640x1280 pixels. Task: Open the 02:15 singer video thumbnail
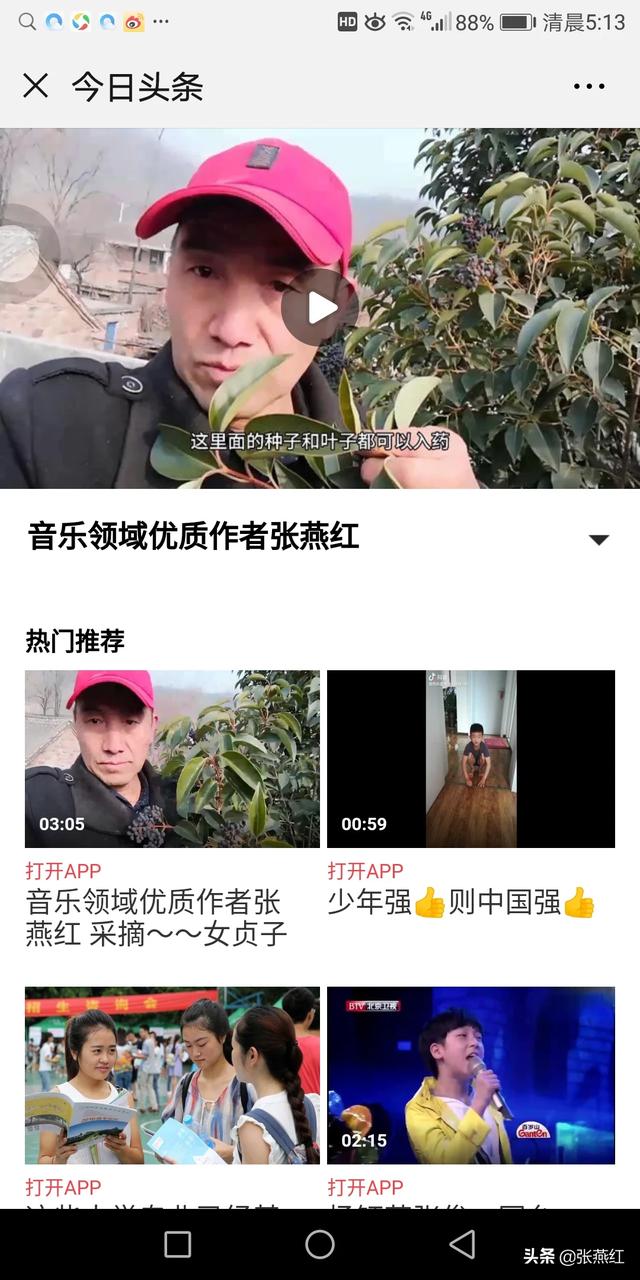pos(471,1076)
